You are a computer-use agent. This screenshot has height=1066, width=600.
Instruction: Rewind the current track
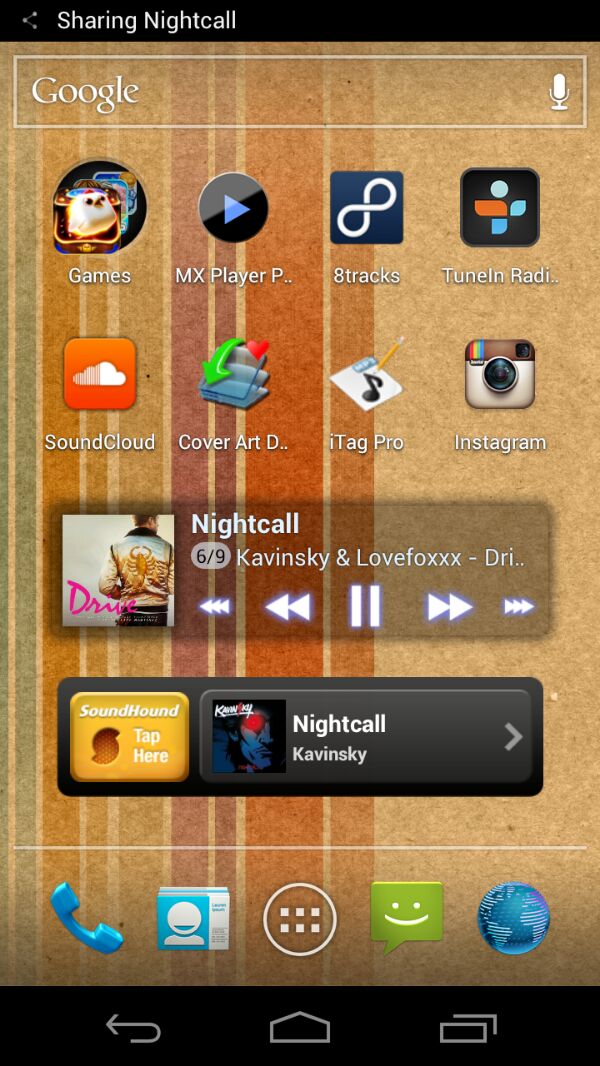(x=288, y=606)
